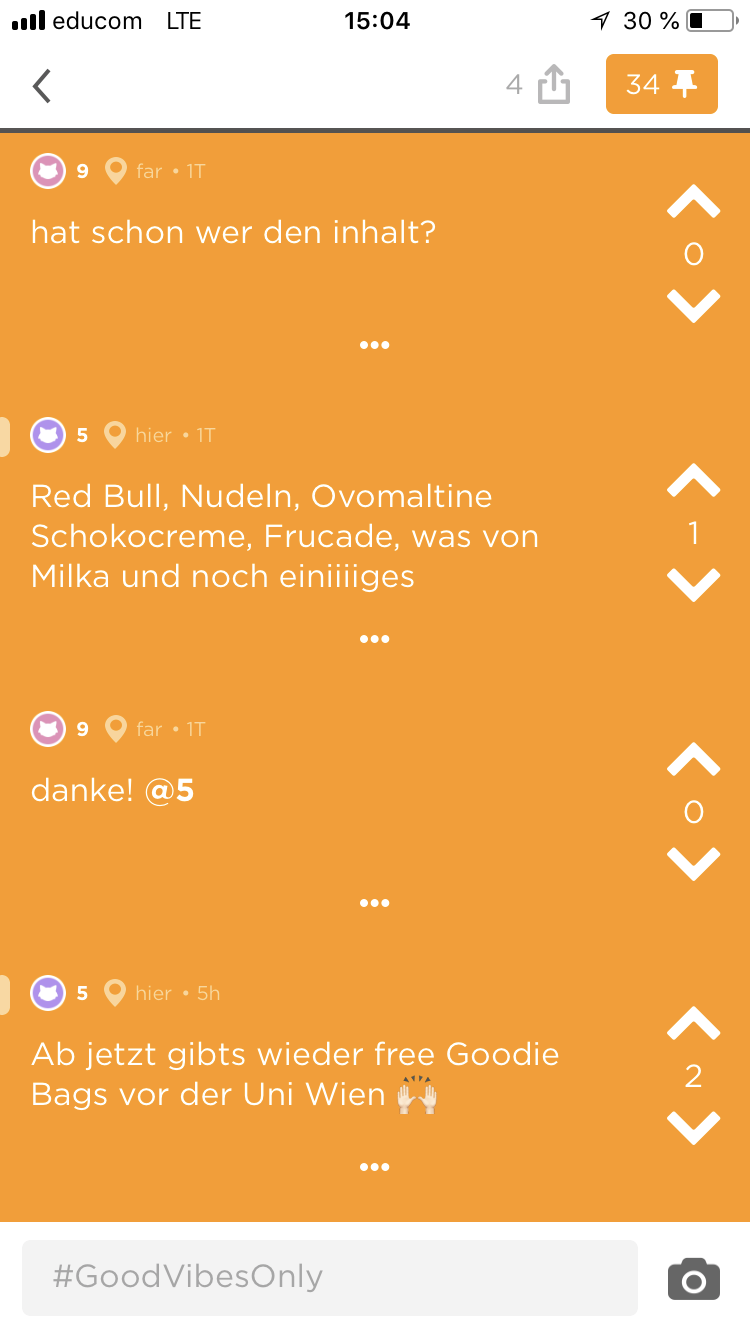Open the camera to attach a photo
Image resolution: width=750 pixels, height=1334 pixels.
tap(693, 1279)
